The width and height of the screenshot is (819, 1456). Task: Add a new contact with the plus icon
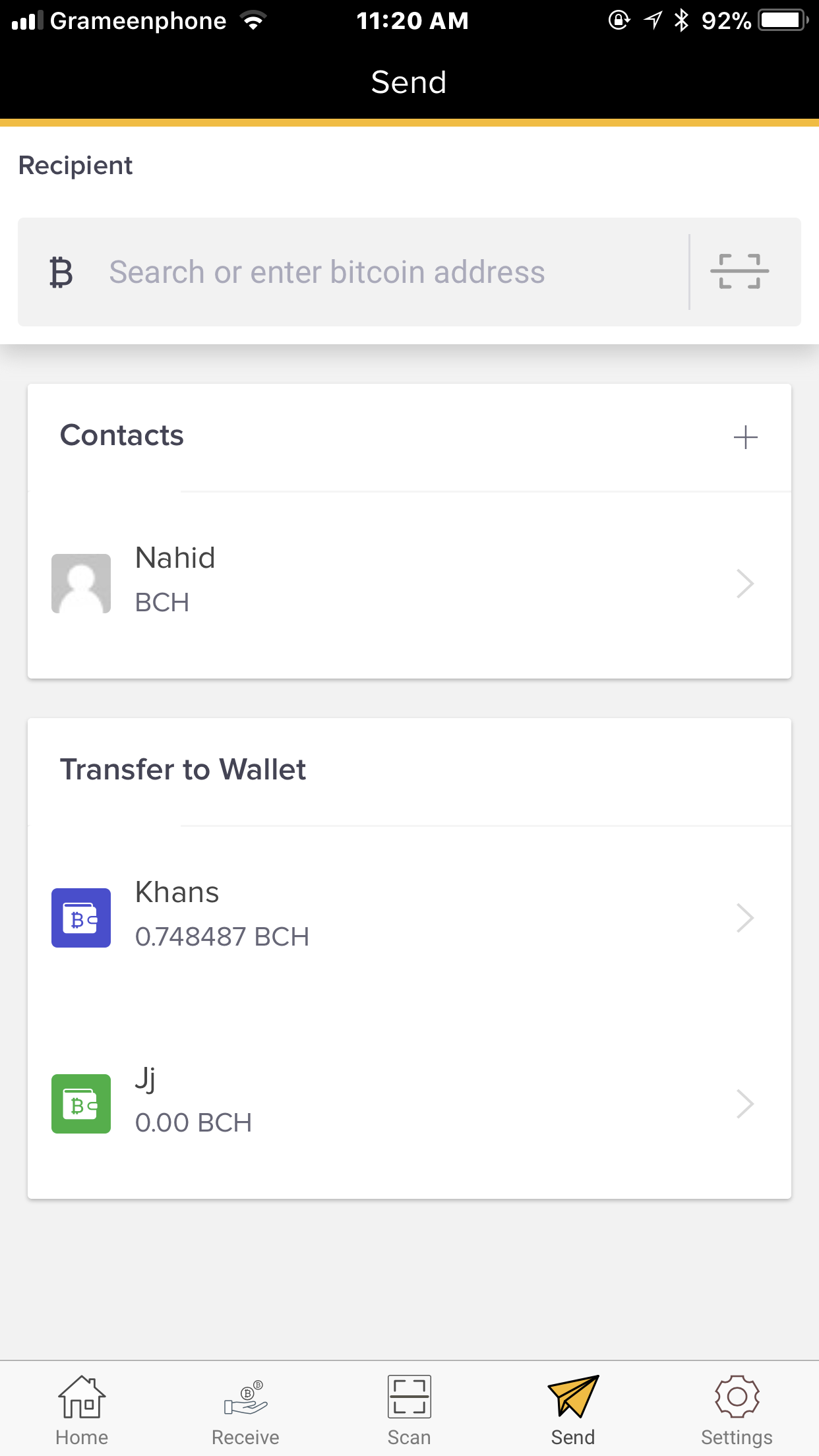pyautogui.click(x=745, y=437)
